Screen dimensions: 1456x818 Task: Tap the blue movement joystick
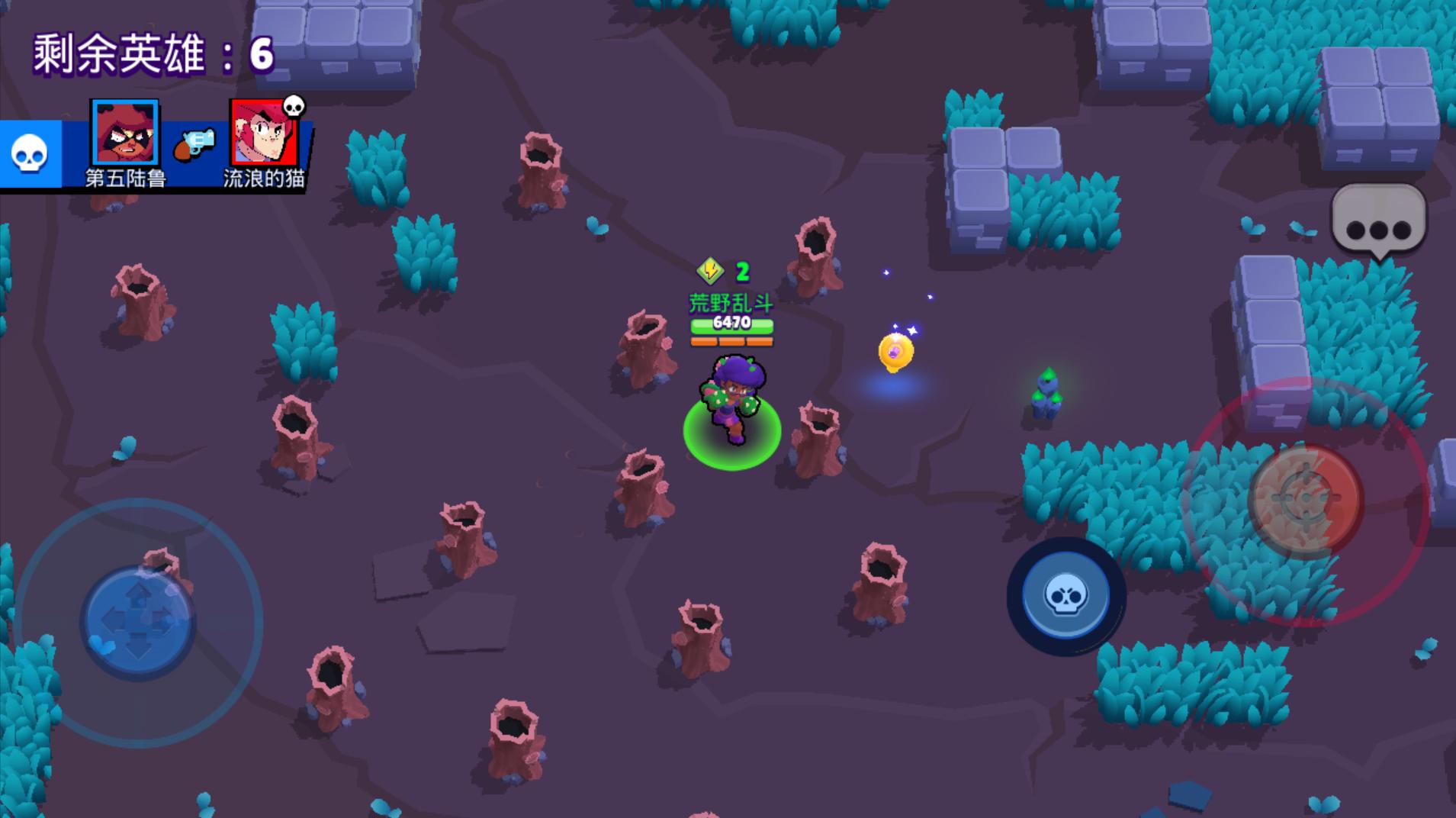tap(138, 623)
